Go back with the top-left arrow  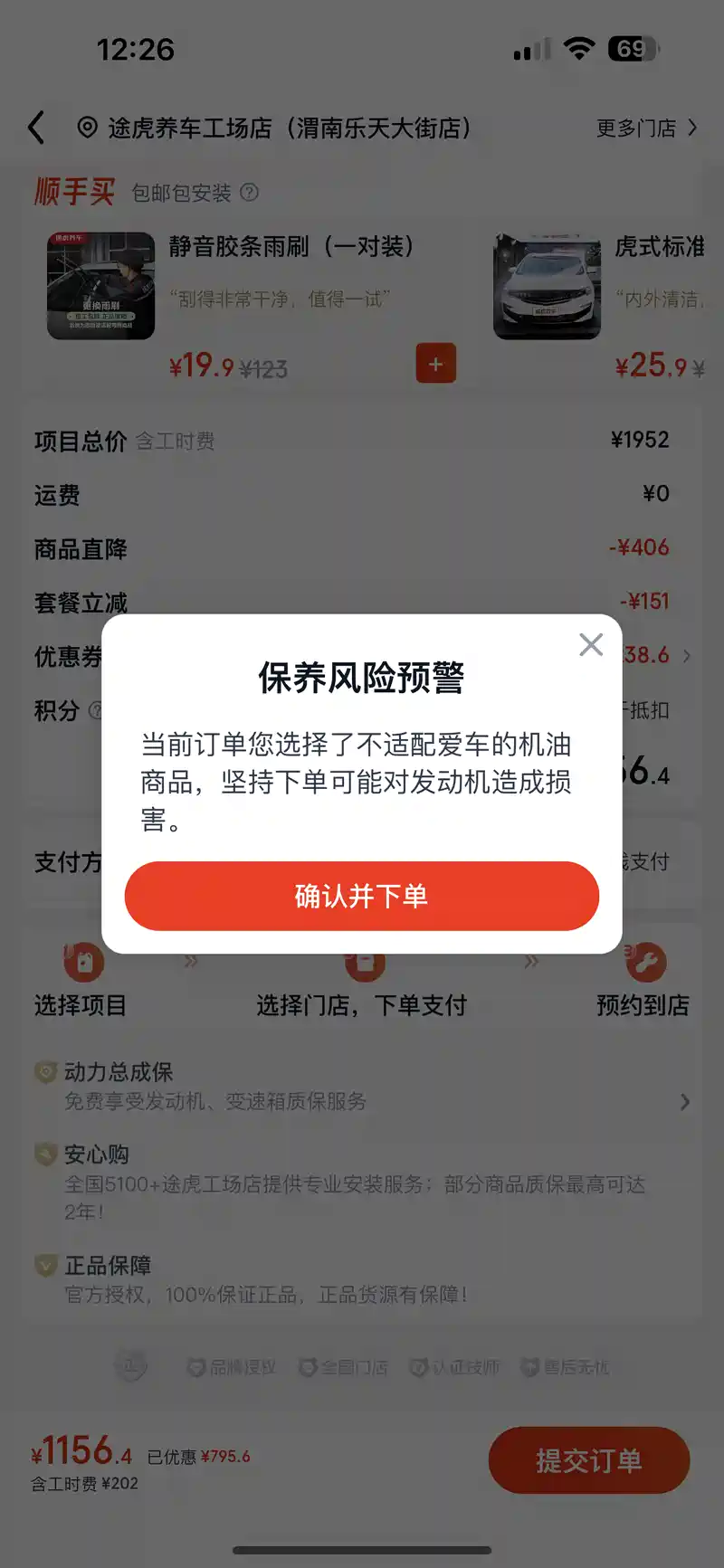[x=36, y=128]
